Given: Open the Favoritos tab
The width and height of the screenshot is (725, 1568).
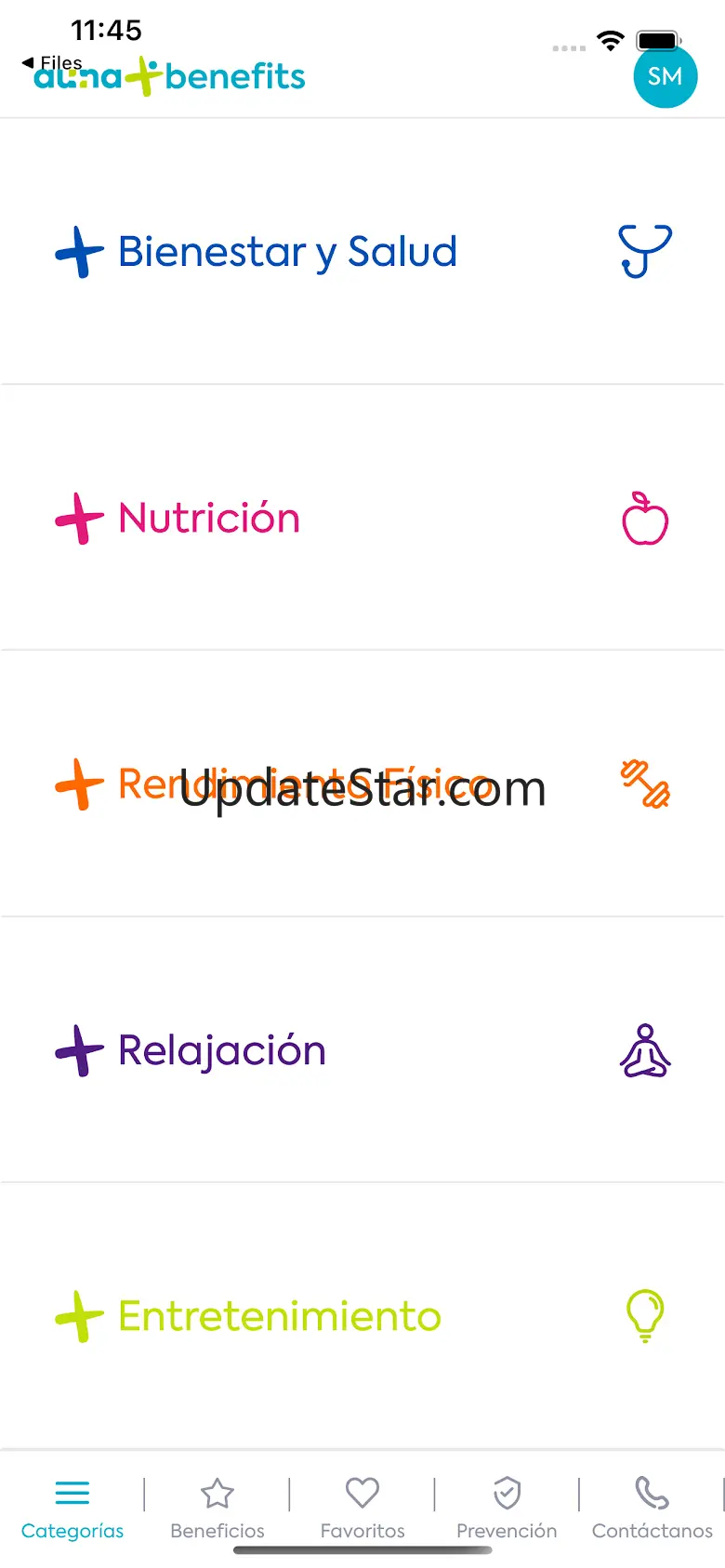Looking at the screenshot, I should 362,1509.
